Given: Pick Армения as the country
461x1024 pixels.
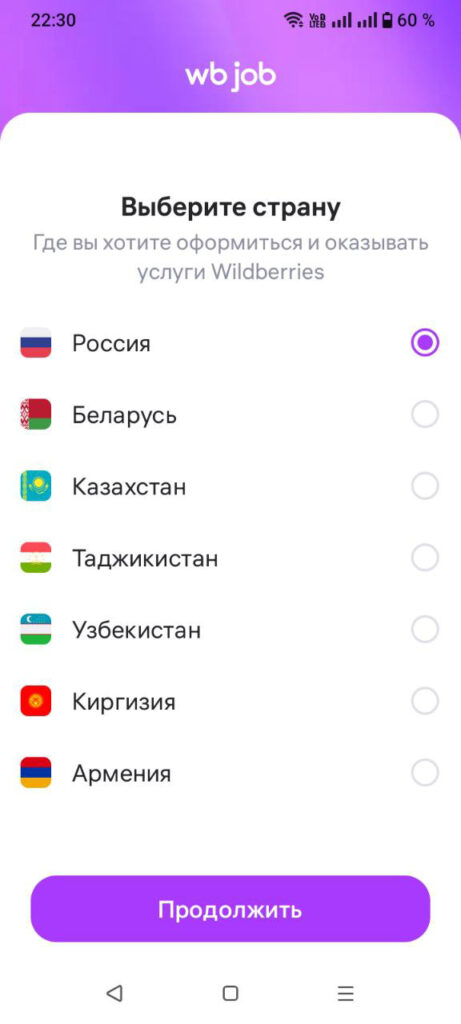Looking at the screenshot, I should point(230,774).
